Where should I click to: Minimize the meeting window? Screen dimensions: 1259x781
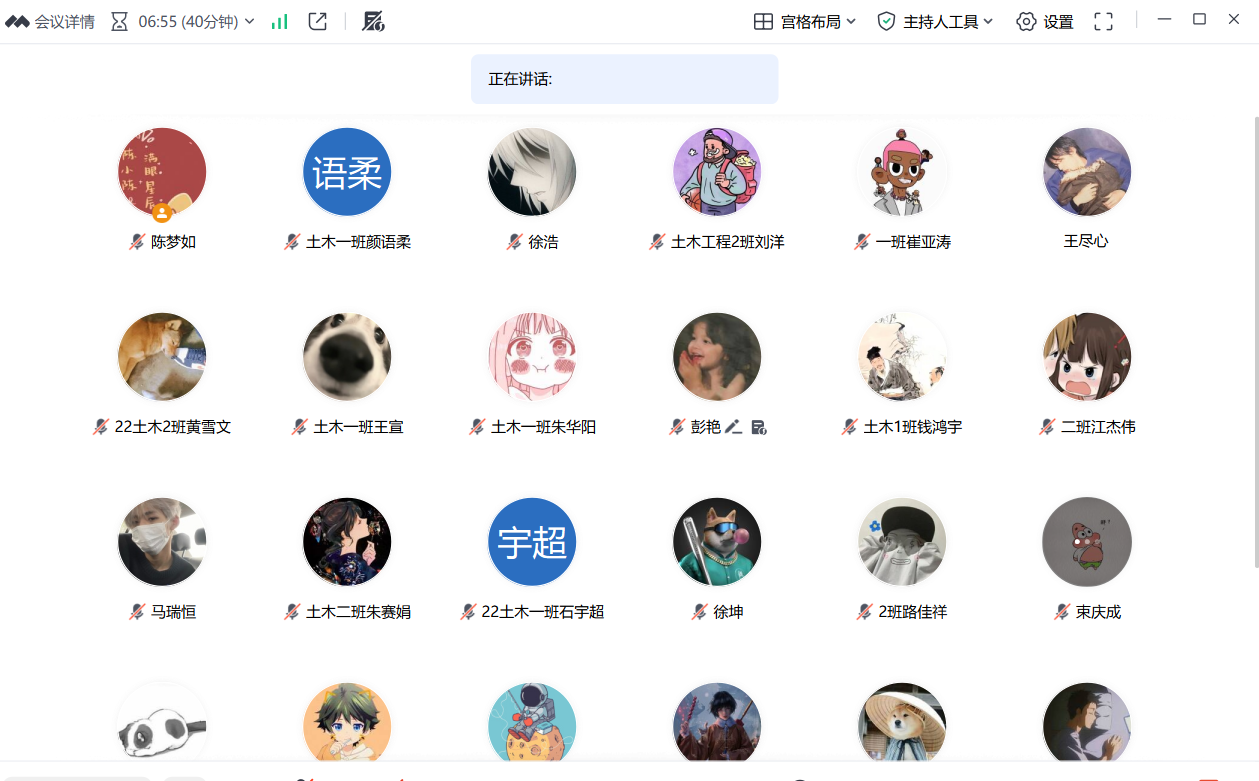tap(1164, 19)
